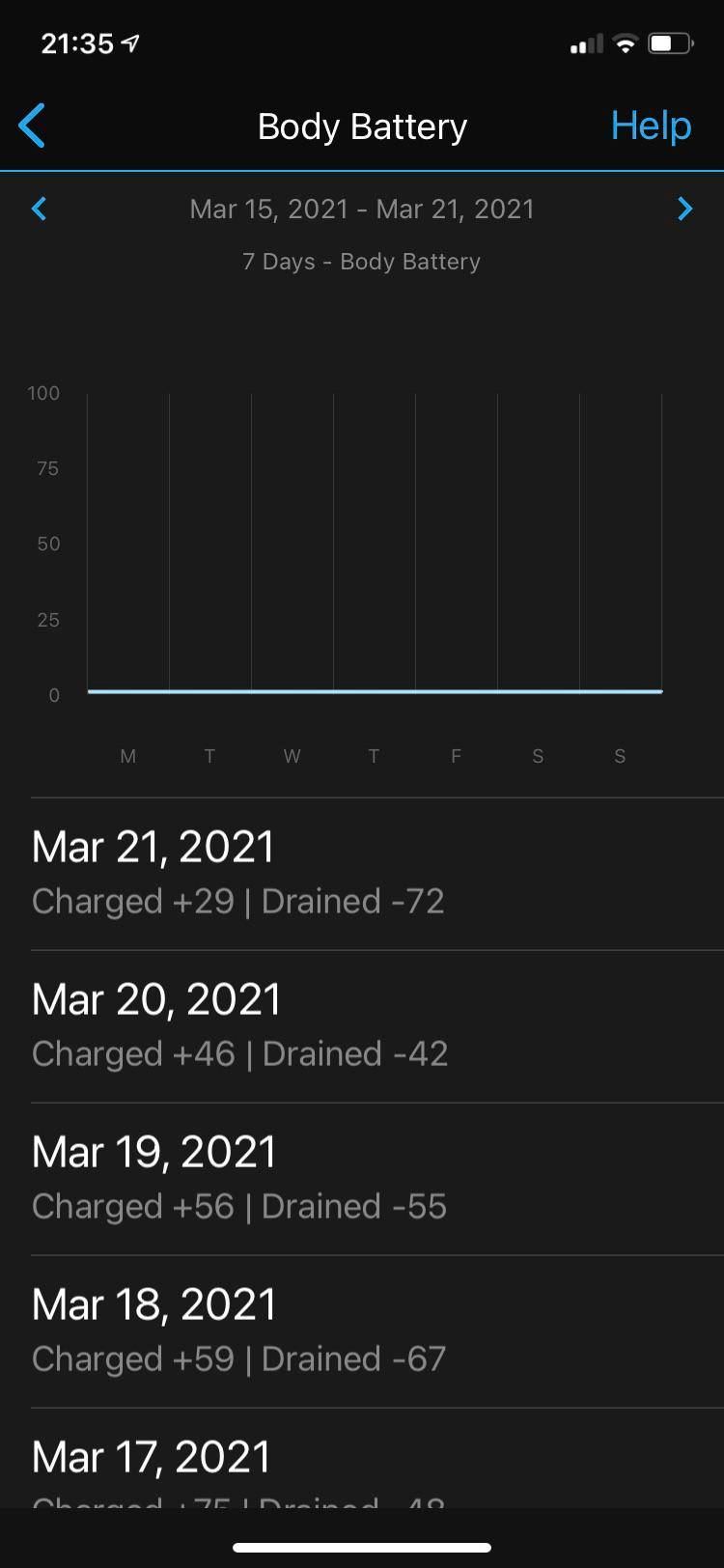Image resolution: width=724 pixels, height=1568 pixels.
Task: Open the Mar 19, 2021 details
Action: point(362,1176)
